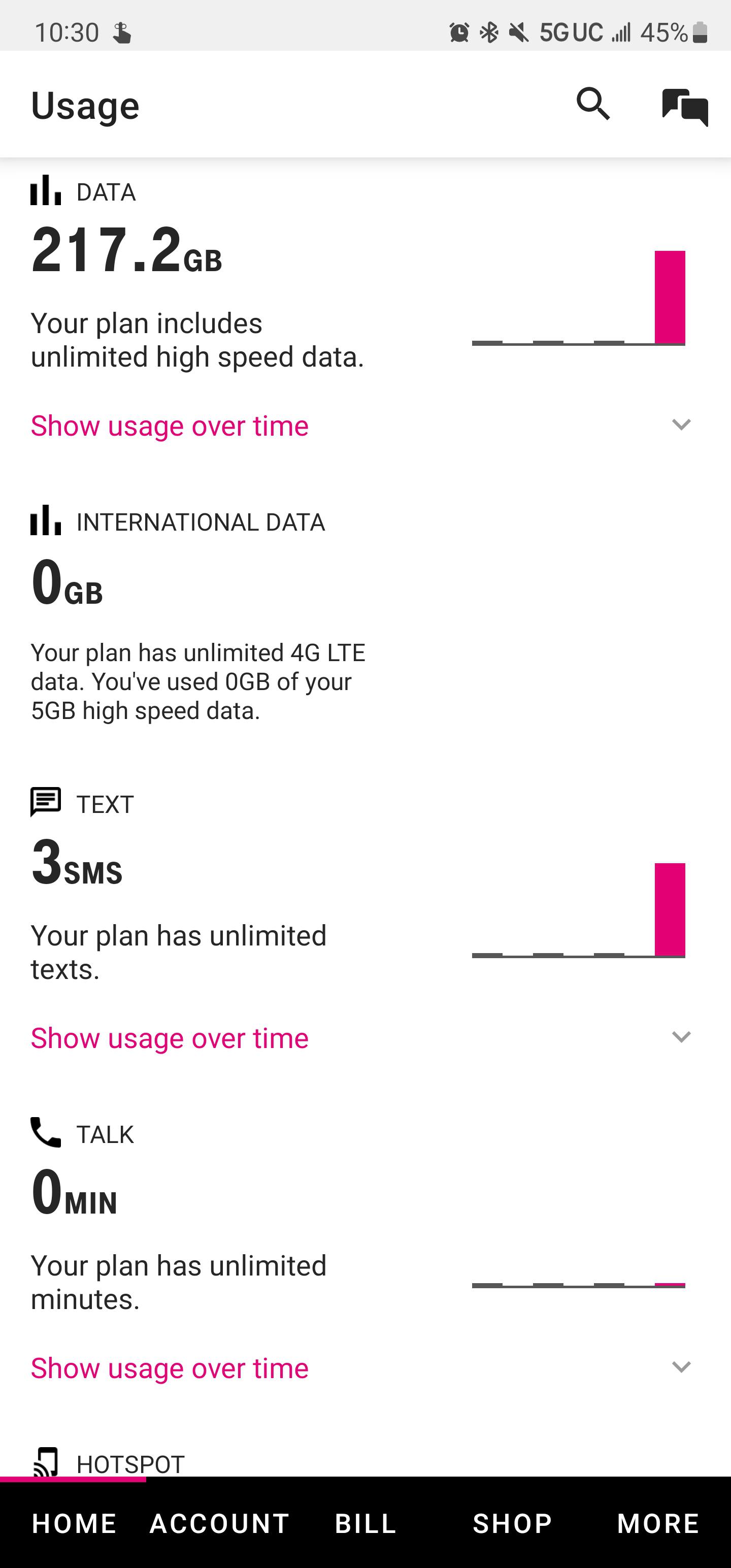Select the DATA bar chart icon
The image size is (731, 1568).
click(45, 192)
